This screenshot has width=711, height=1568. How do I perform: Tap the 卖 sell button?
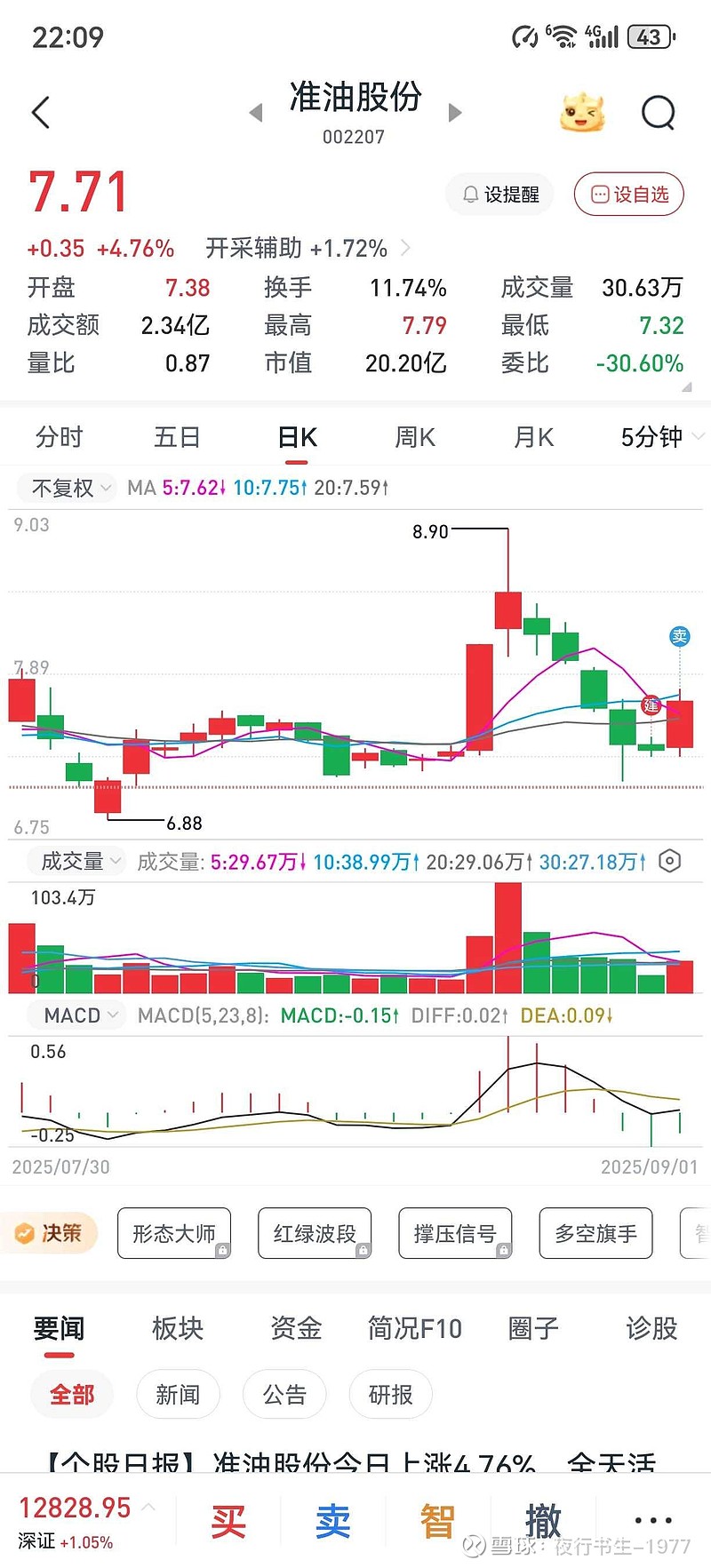333,1522
